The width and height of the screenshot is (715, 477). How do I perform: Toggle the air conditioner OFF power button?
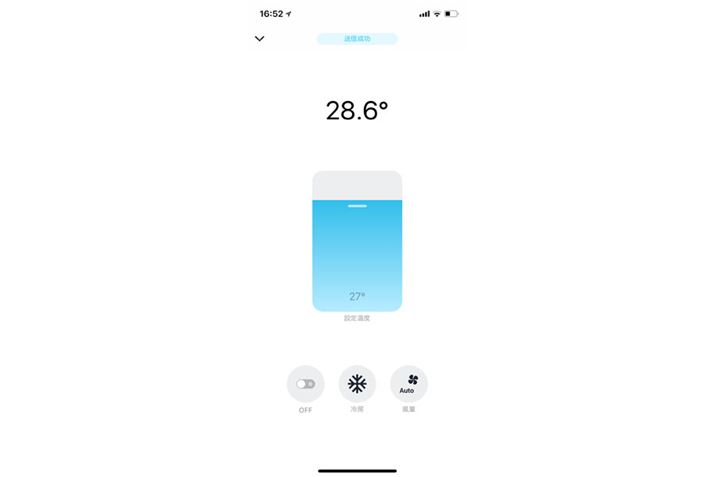coord(306,384)
